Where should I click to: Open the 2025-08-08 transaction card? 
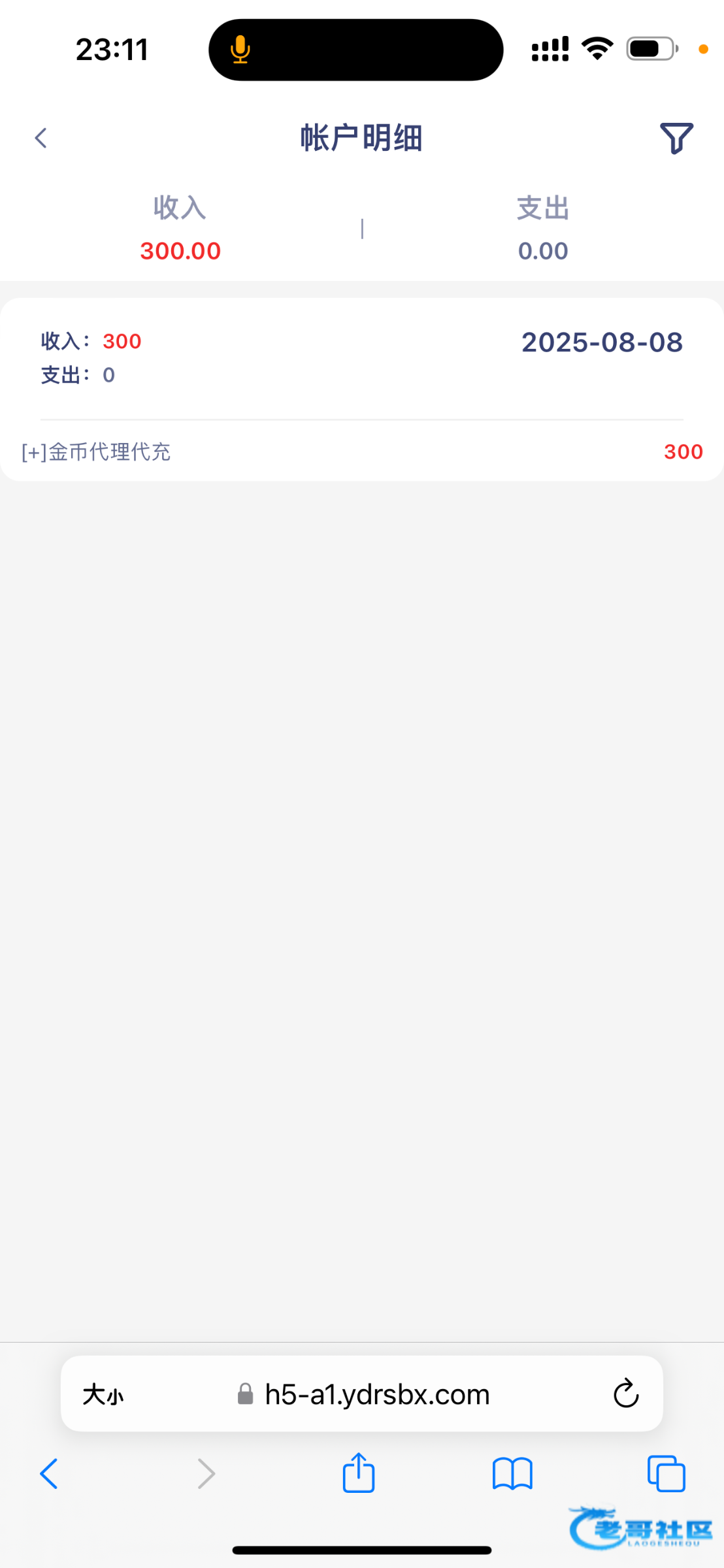coord(362,389)
